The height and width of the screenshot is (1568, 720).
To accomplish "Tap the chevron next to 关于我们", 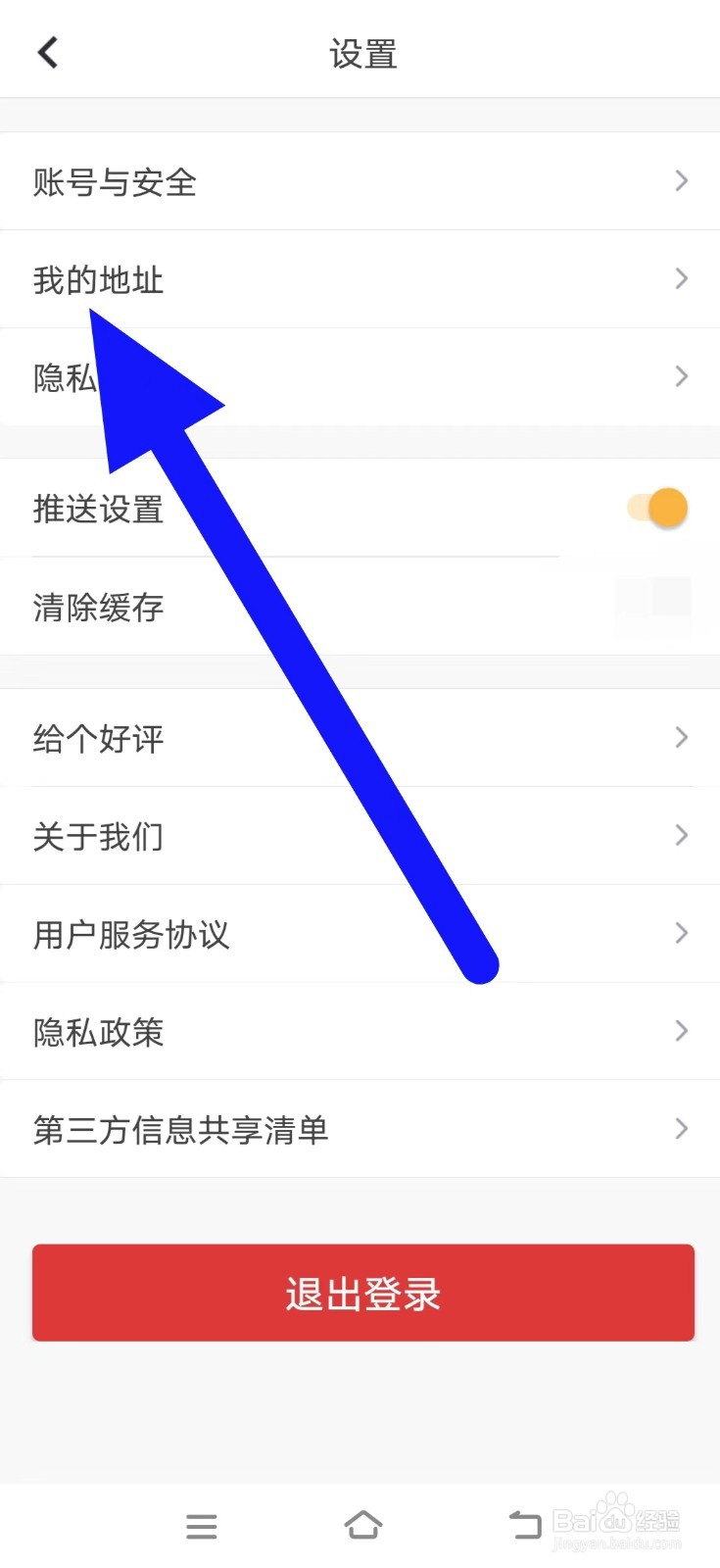I will pyautogui.click(x=681, y=835).
